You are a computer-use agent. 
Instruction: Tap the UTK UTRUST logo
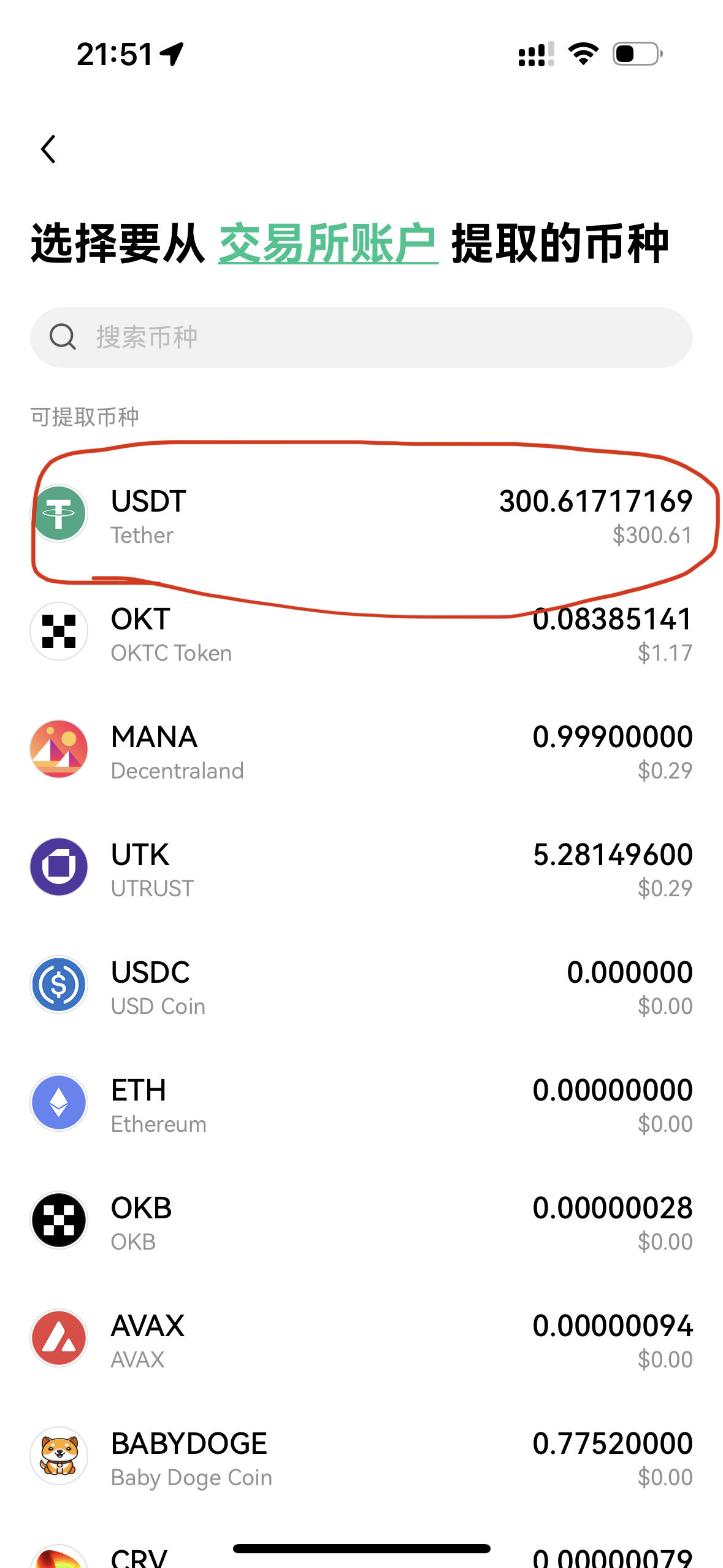59,866
